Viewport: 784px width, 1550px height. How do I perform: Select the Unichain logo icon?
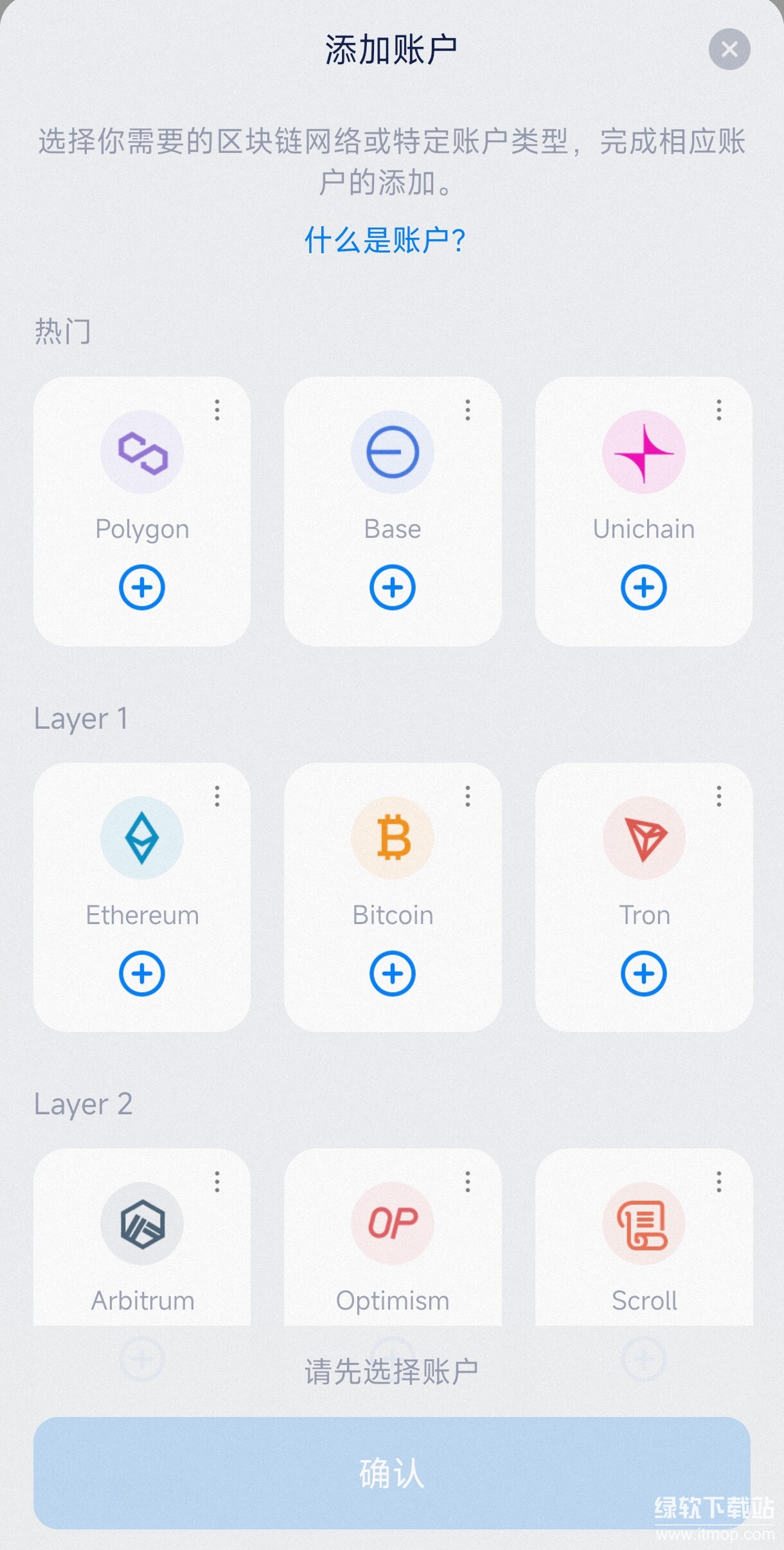point(643,452)
